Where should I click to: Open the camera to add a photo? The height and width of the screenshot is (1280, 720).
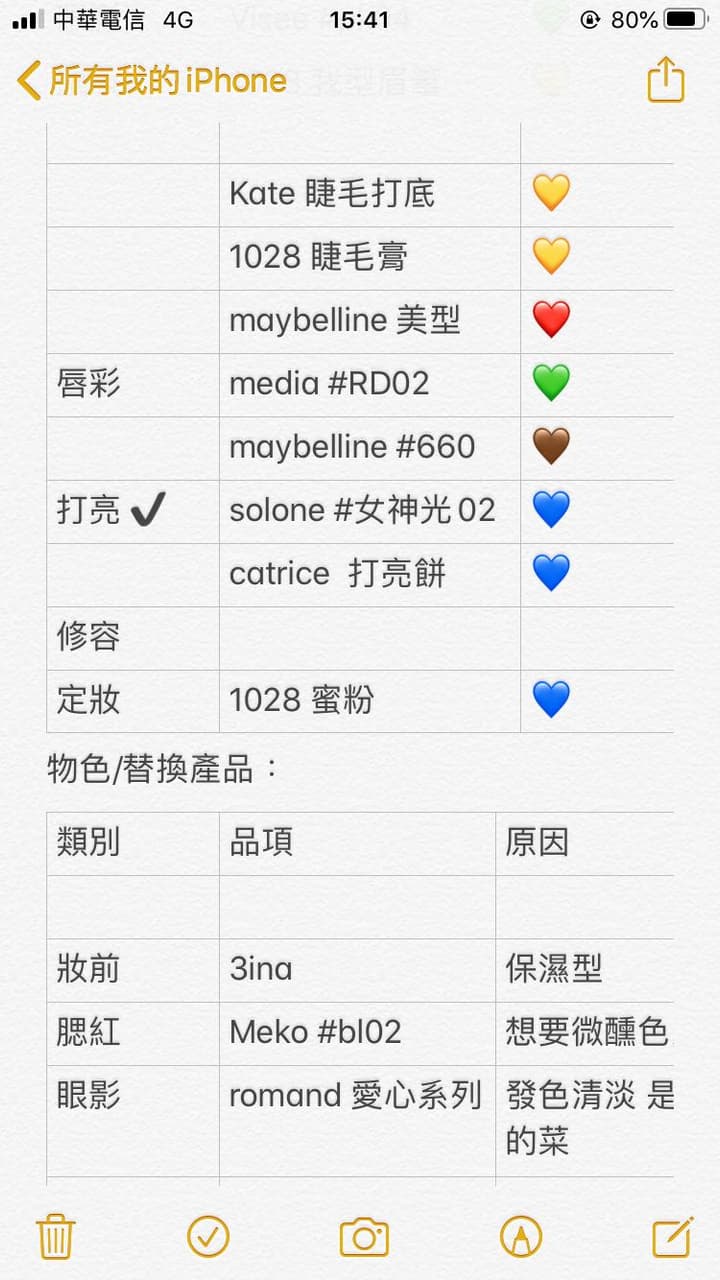pos(364,1237)
